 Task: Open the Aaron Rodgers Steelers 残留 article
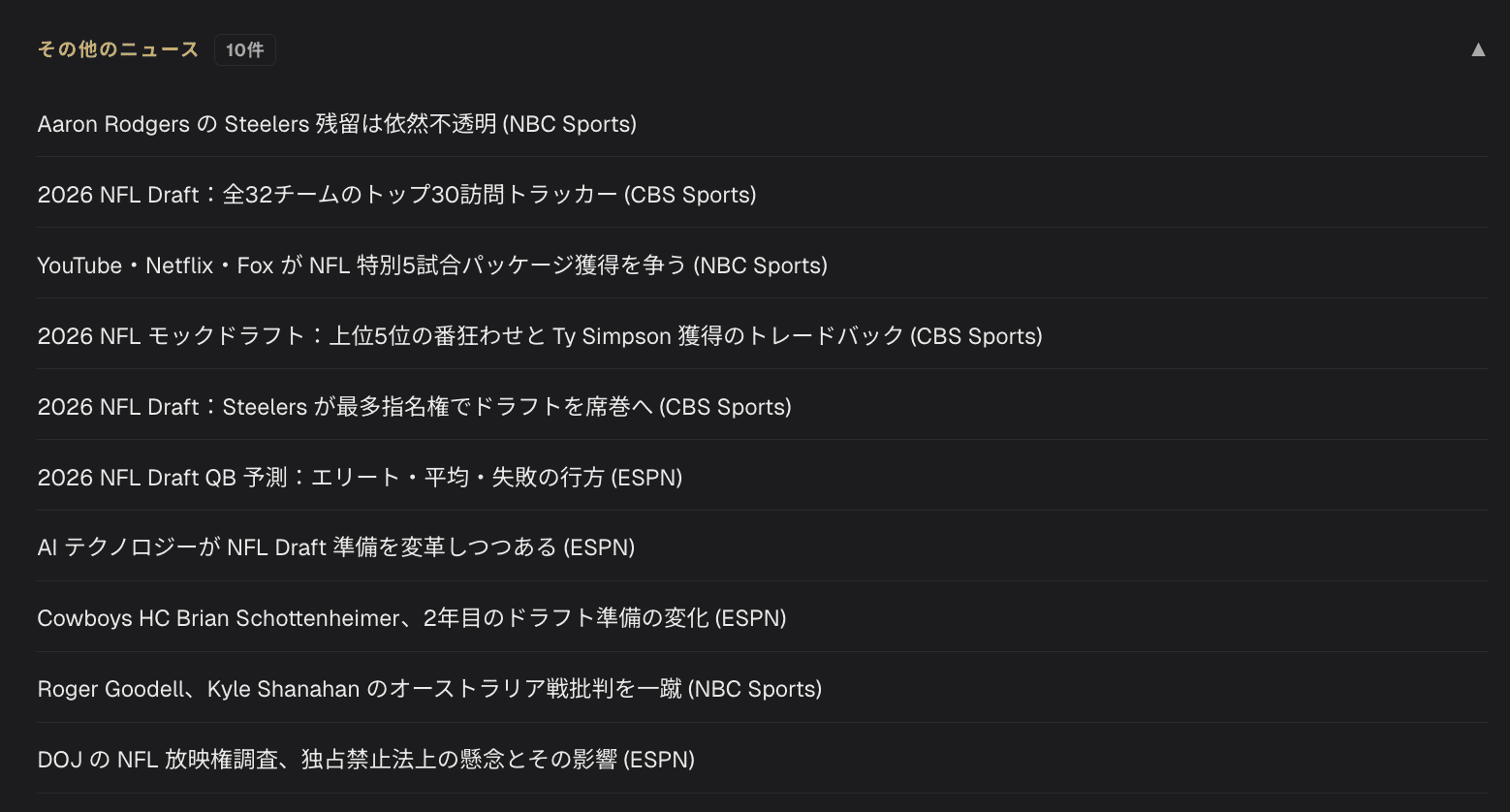pyautogui.click(x=336, y=124)
